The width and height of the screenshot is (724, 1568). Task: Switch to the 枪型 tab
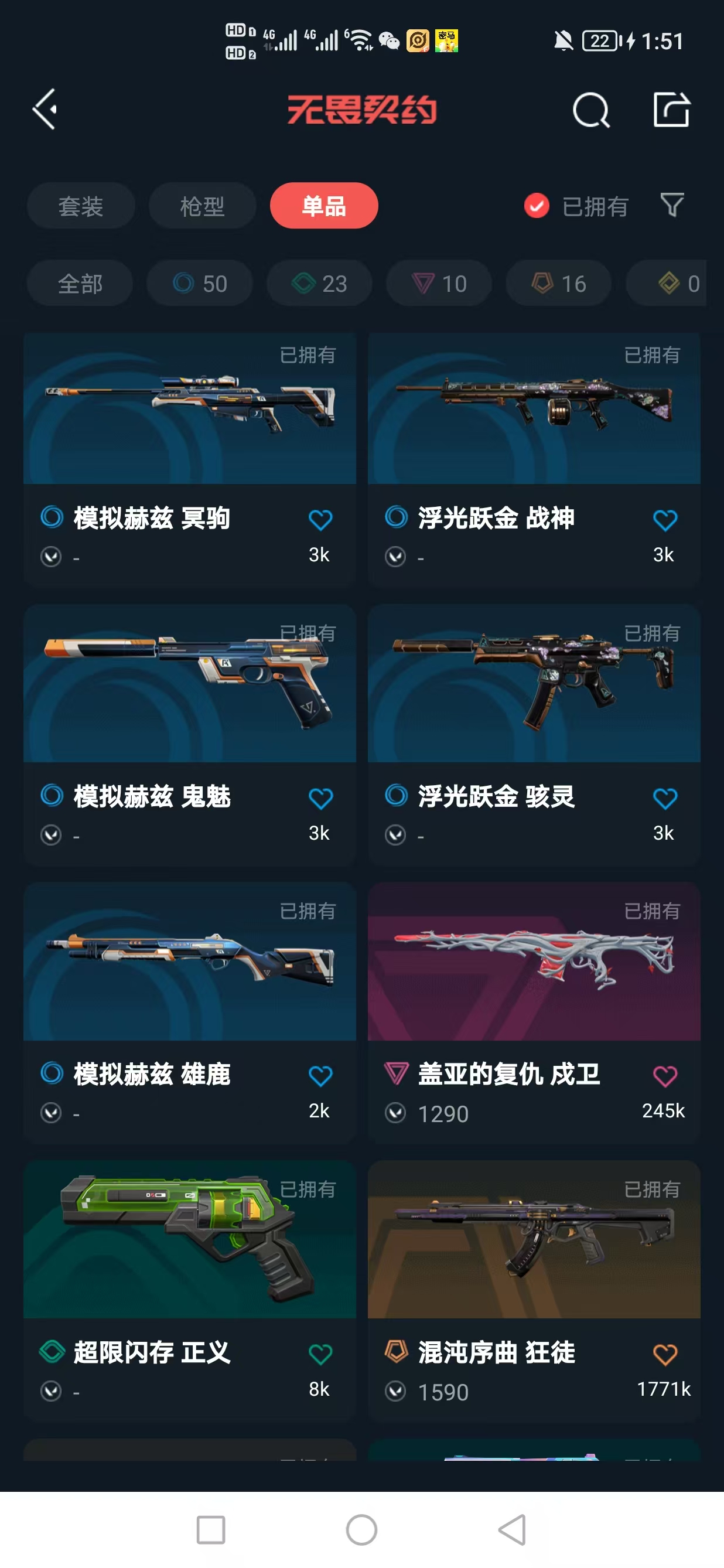pyautogui.click(x=202, y=206)
